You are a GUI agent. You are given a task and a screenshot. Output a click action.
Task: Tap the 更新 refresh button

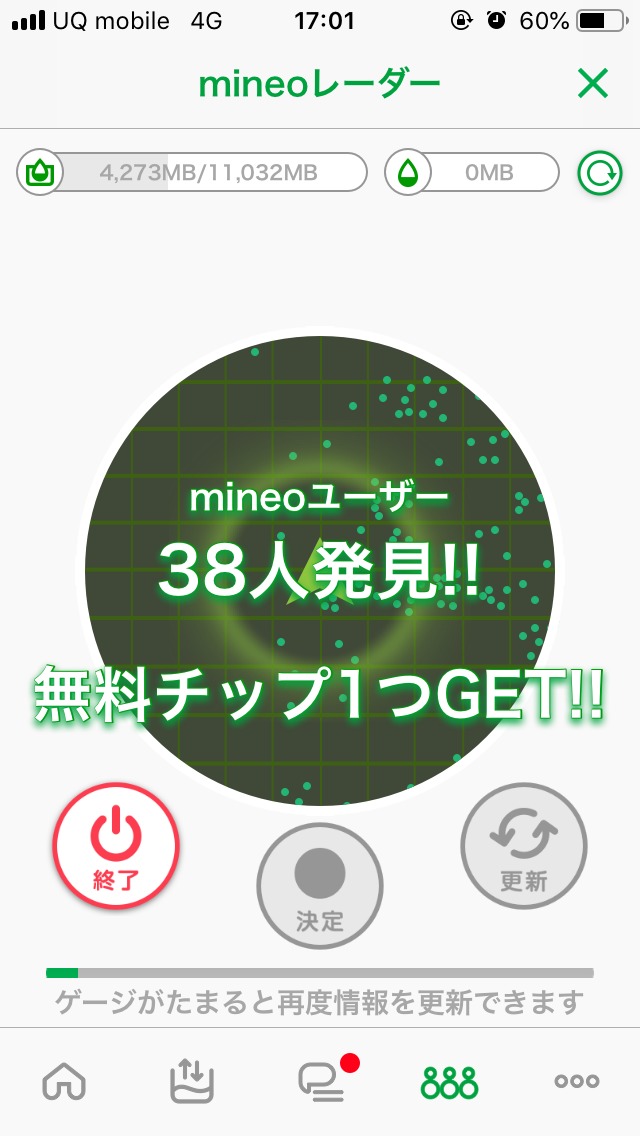coord(524,845)
